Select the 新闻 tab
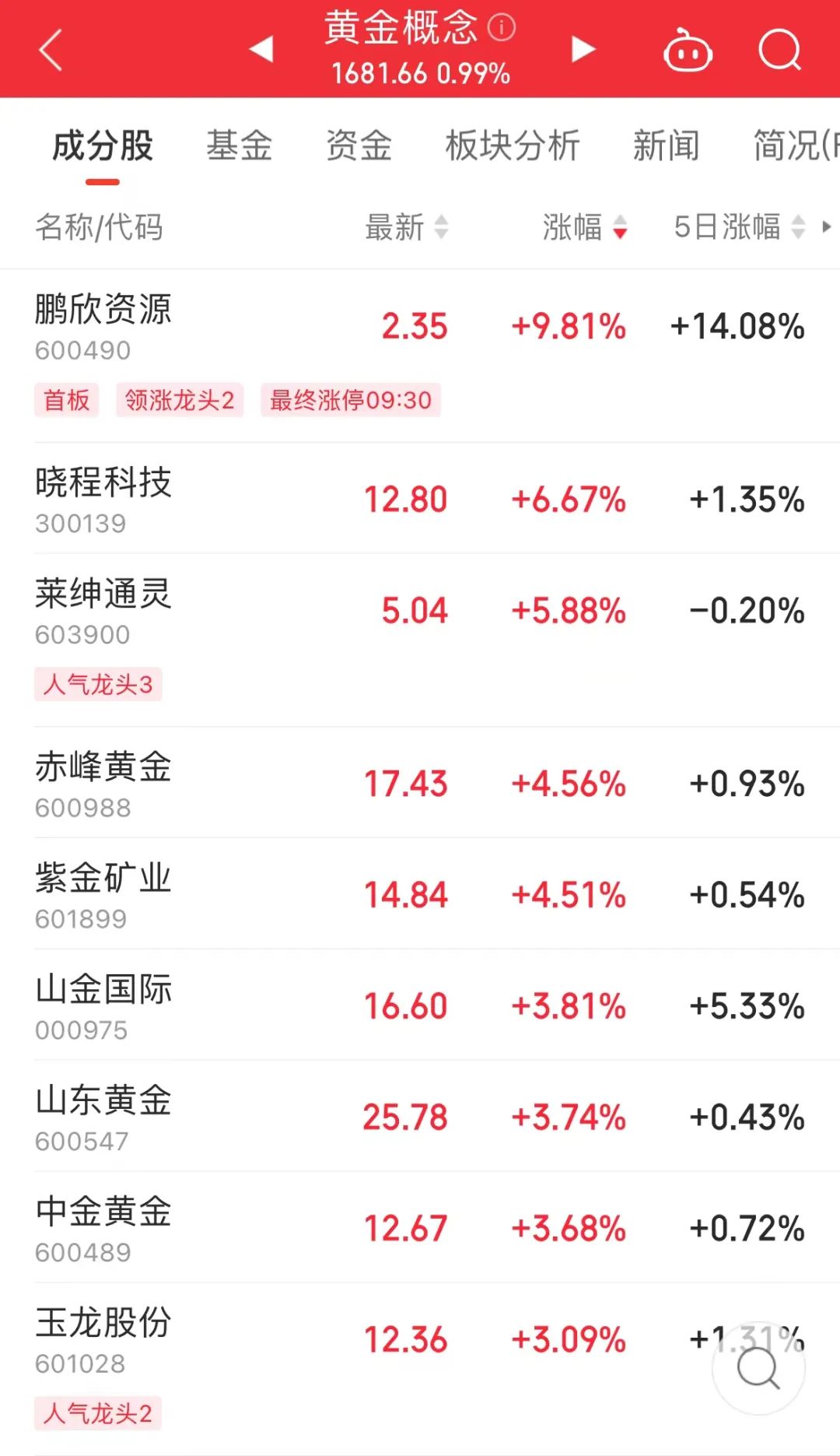Viewport: 840px width, 1456px height. (x=666, y=146)
